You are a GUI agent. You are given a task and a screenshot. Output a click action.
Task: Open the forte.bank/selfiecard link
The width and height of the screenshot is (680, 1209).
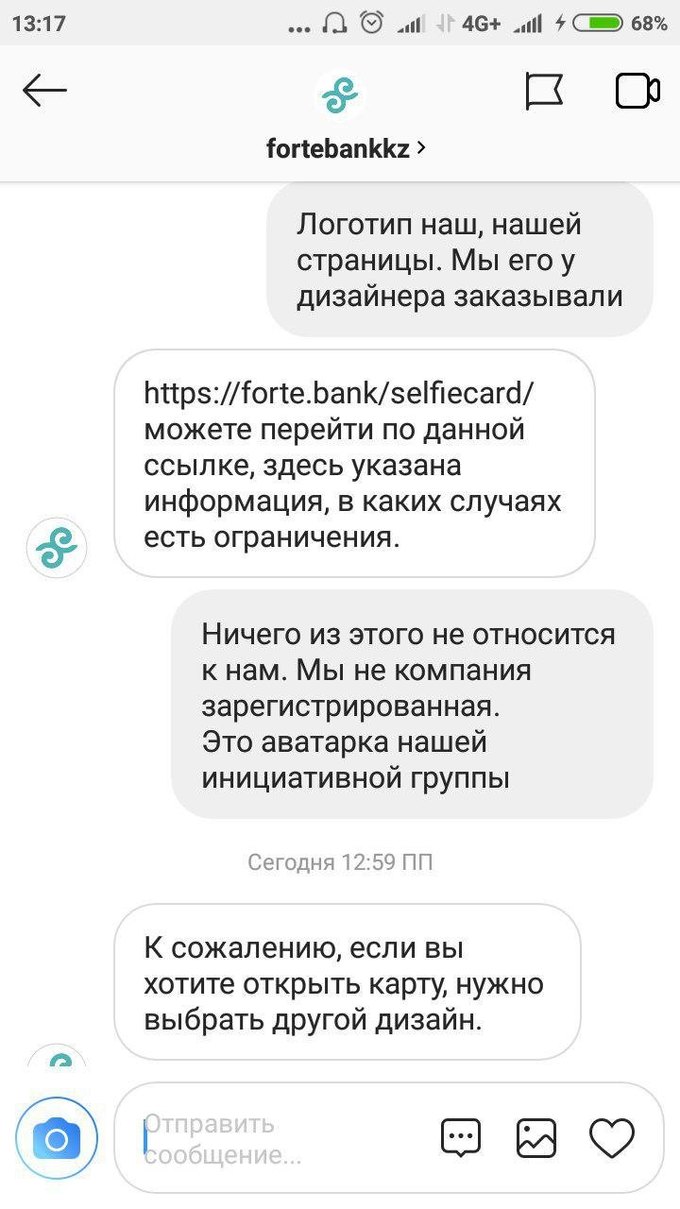point(339,393)
